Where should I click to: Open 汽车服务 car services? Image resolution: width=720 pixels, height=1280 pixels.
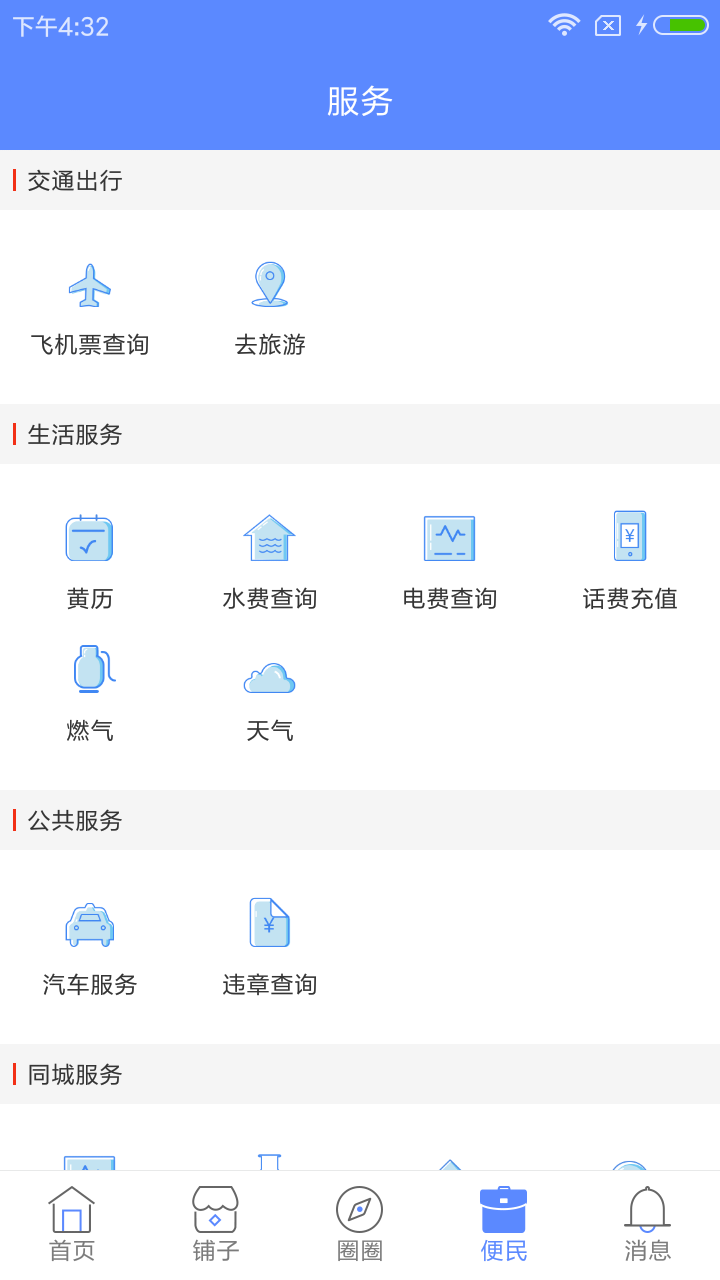click(x=90, y=946)
